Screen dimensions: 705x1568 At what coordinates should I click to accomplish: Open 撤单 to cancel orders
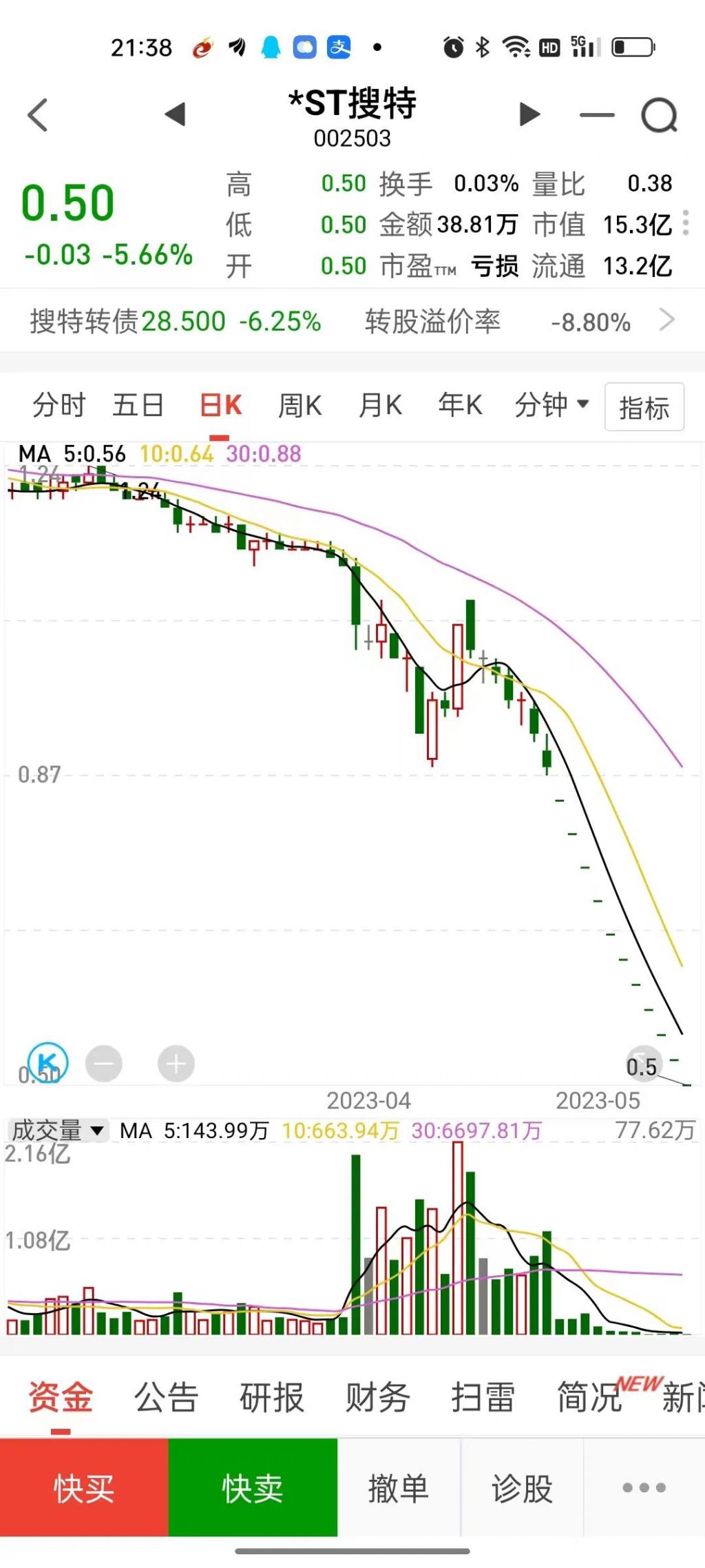click(399, 1488)
